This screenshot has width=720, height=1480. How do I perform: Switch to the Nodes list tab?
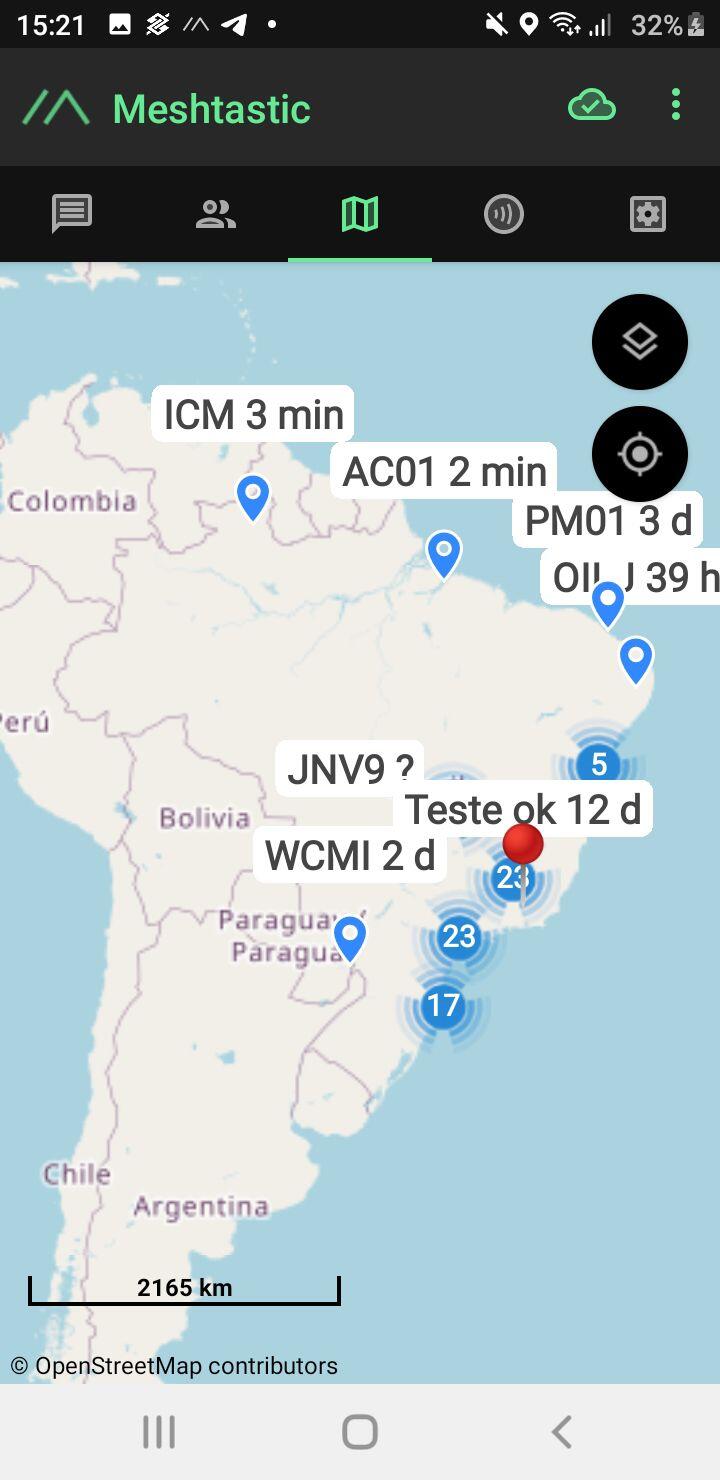coord(216,214)
